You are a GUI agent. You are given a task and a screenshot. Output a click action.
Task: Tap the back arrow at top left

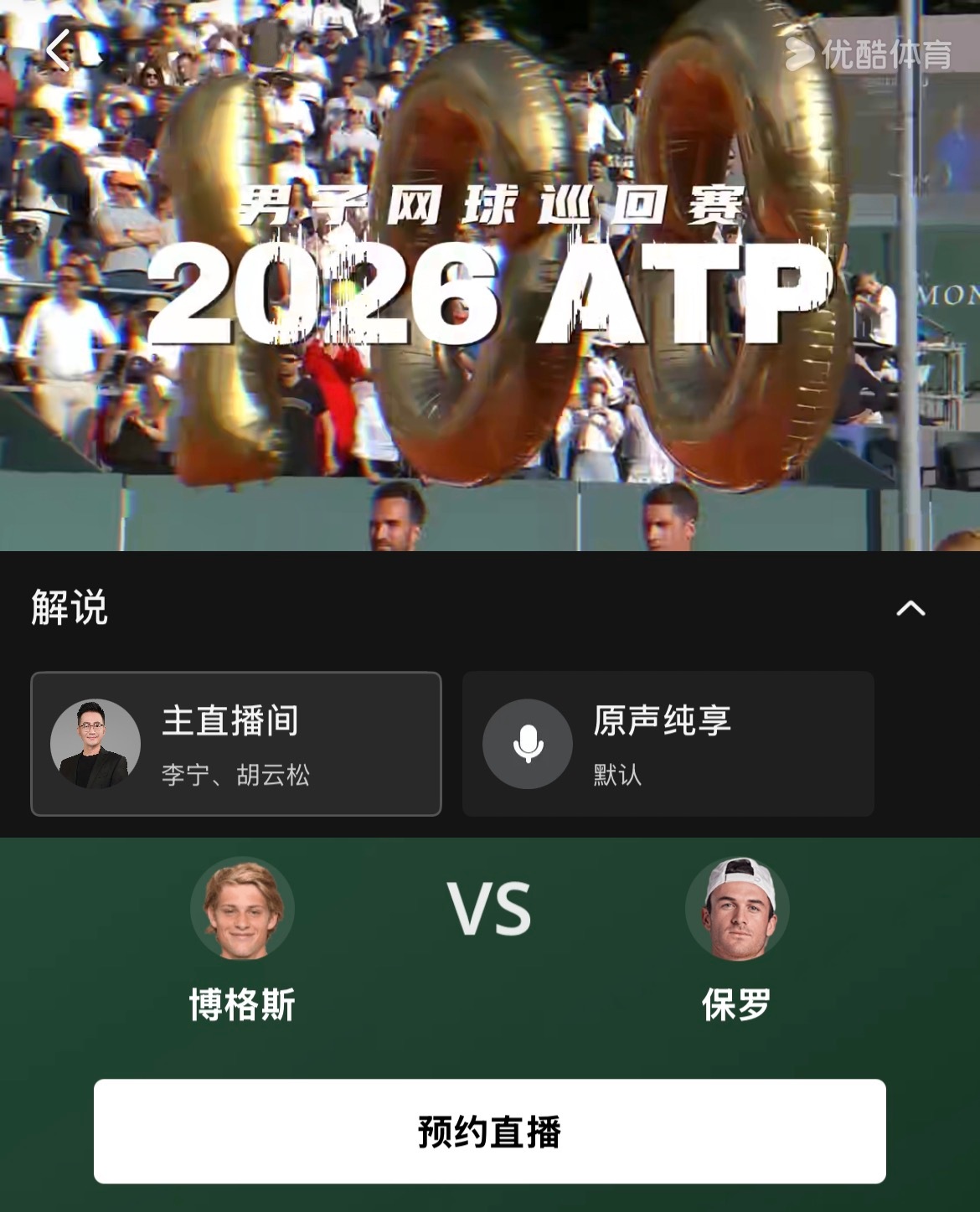click(60, 52)
